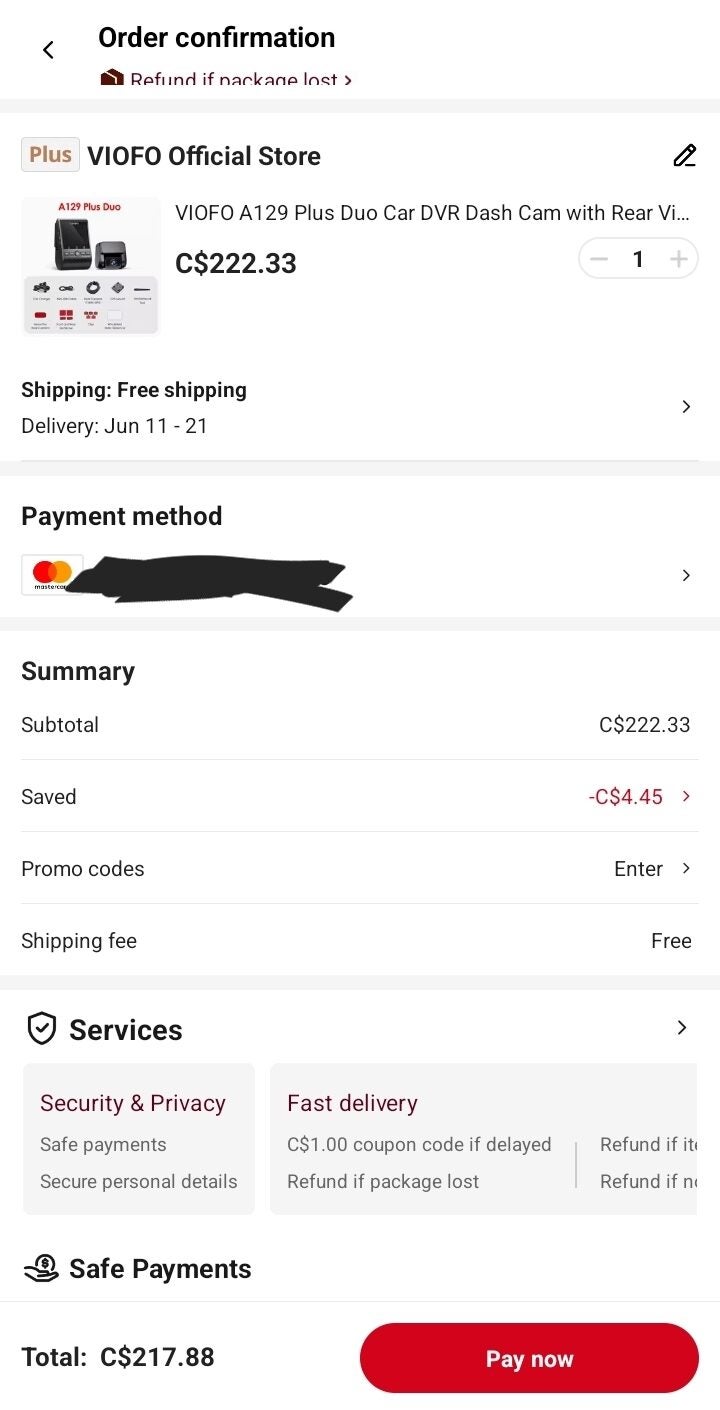Open VIOFO Official Store page
The height and width of the screenshot is (1410, 720).
point(203,156)
